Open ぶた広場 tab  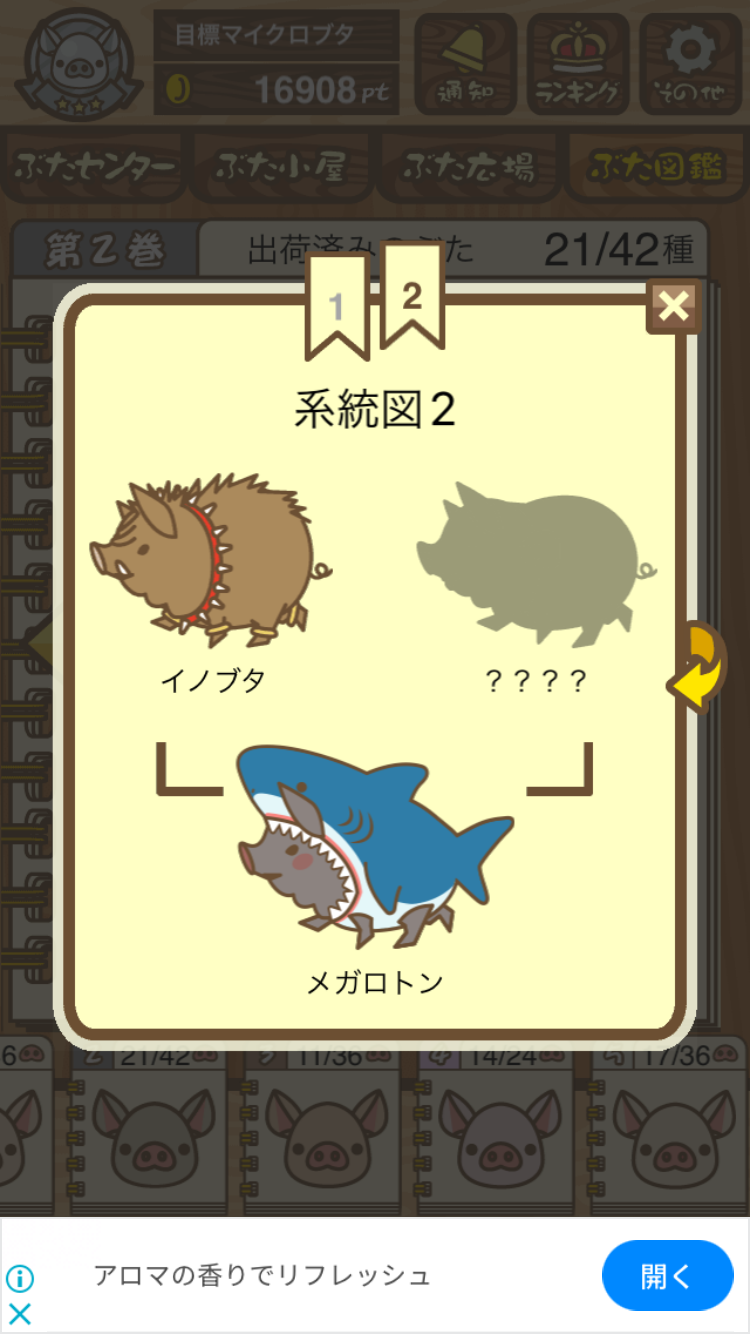pos(468,167)
